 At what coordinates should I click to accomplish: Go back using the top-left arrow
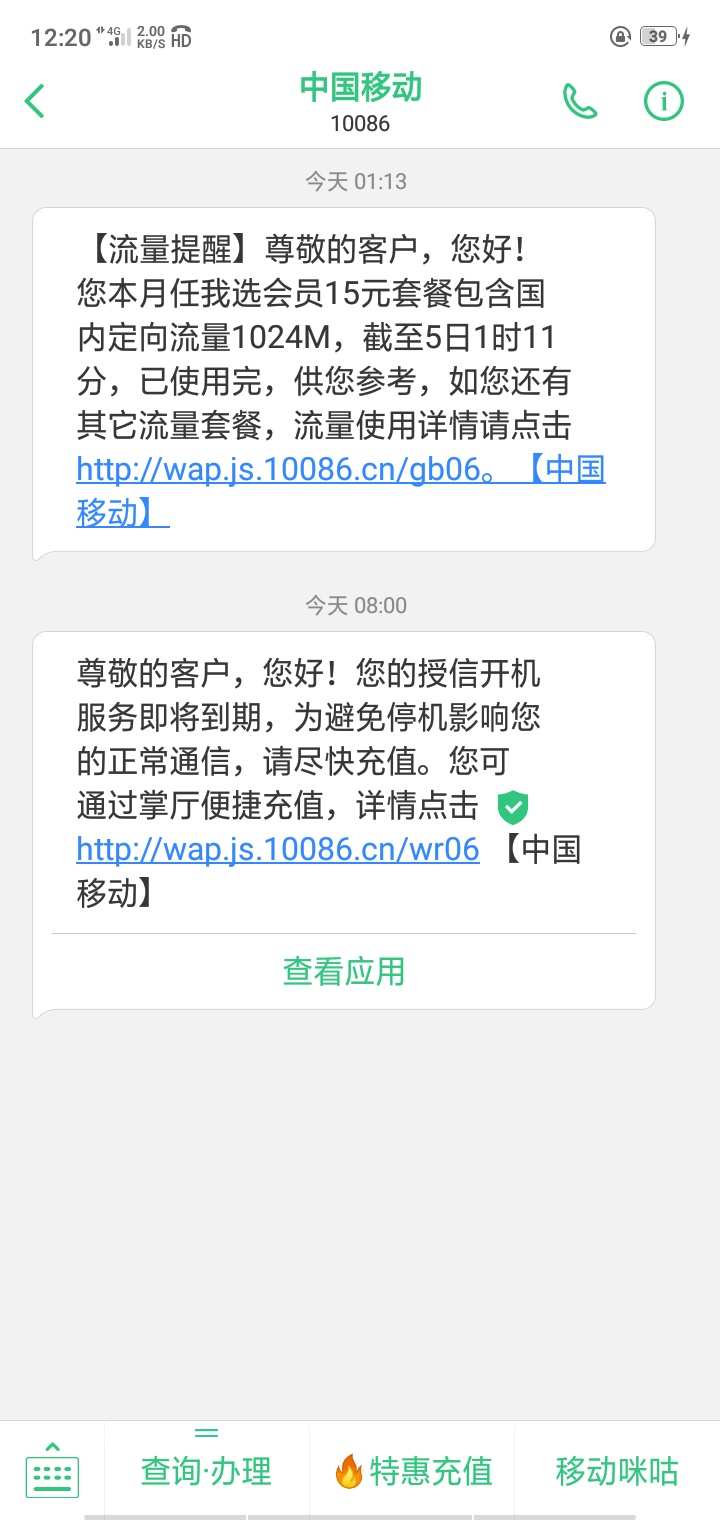(35, 101)
